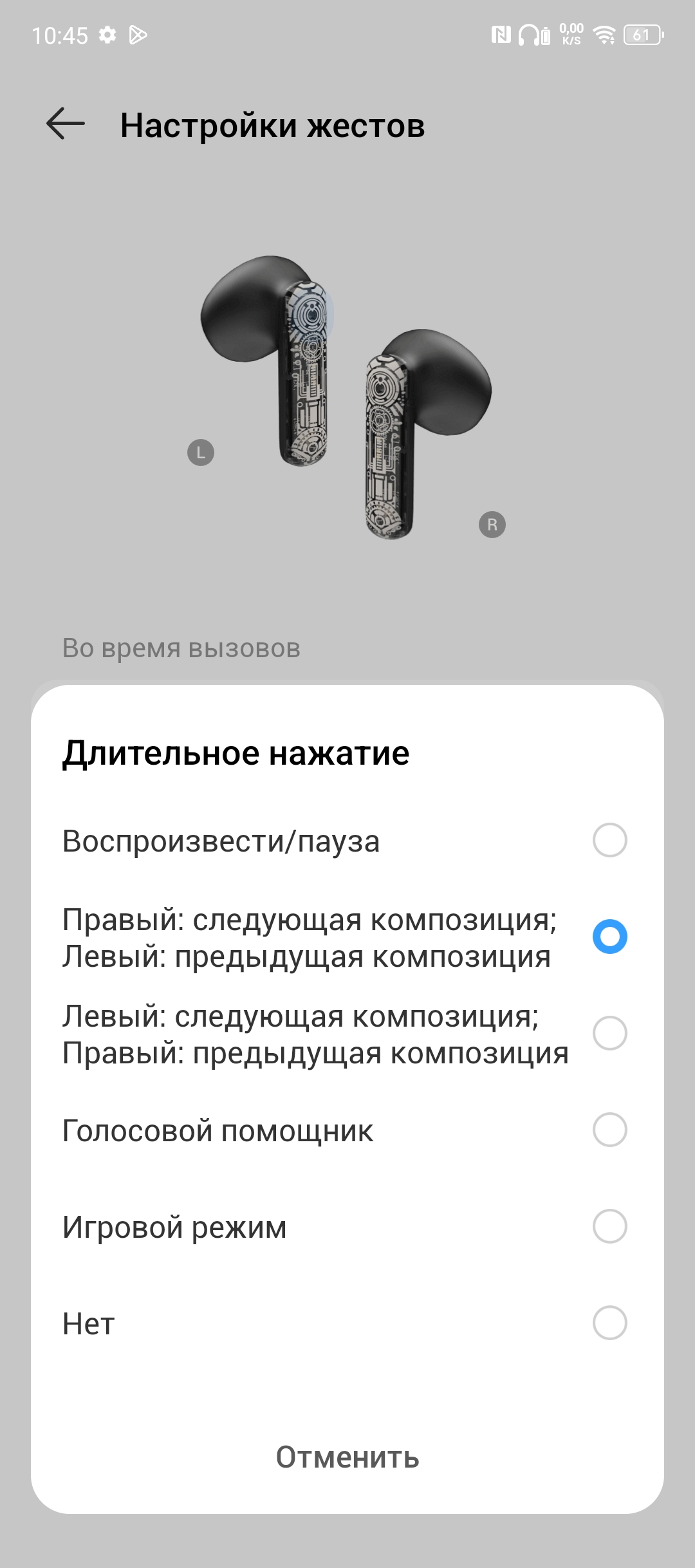Choose Правый: следующая композиция; Левый: предыдущая композиция
695x1568 pixels.
tap(609, 937)
